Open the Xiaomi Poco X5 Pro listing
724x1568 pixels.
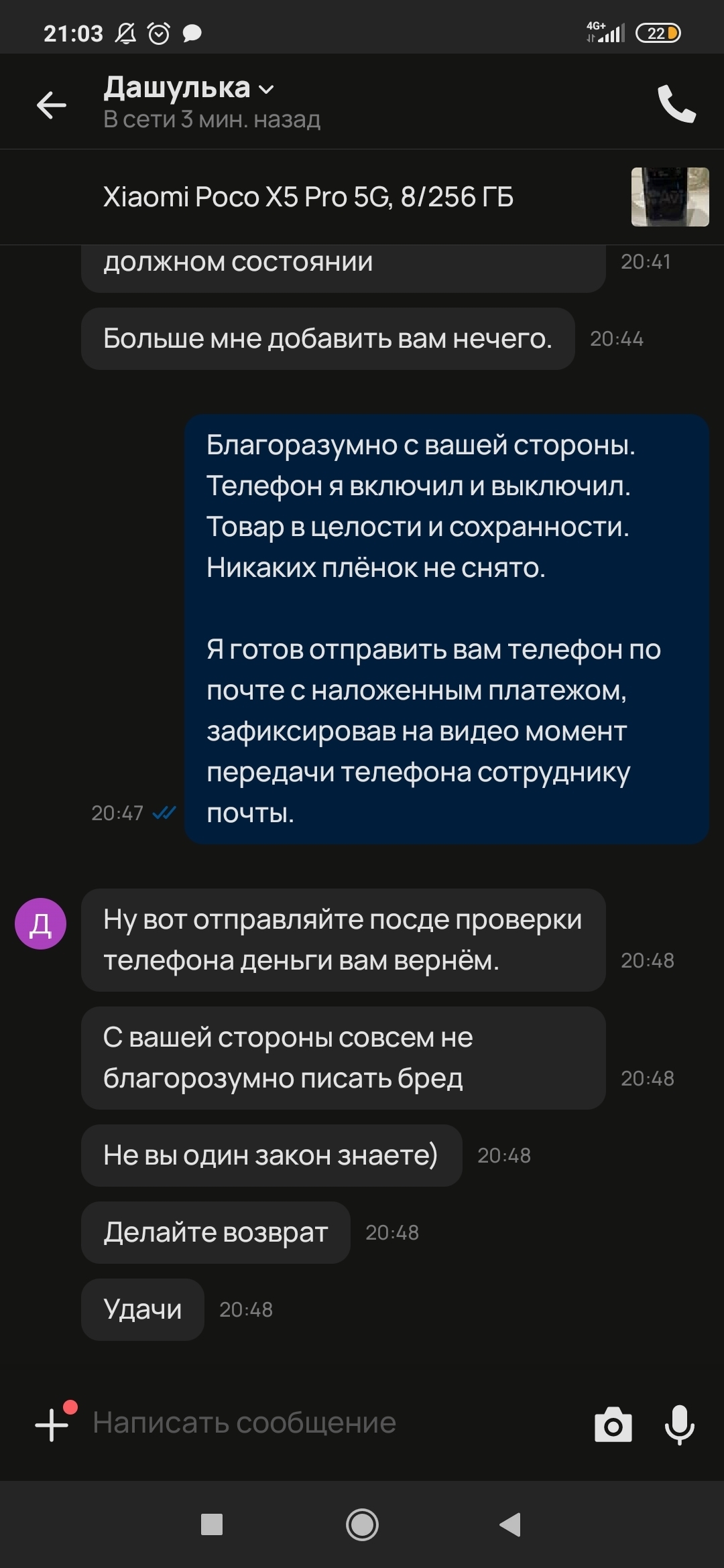click(x=308, y=197)
